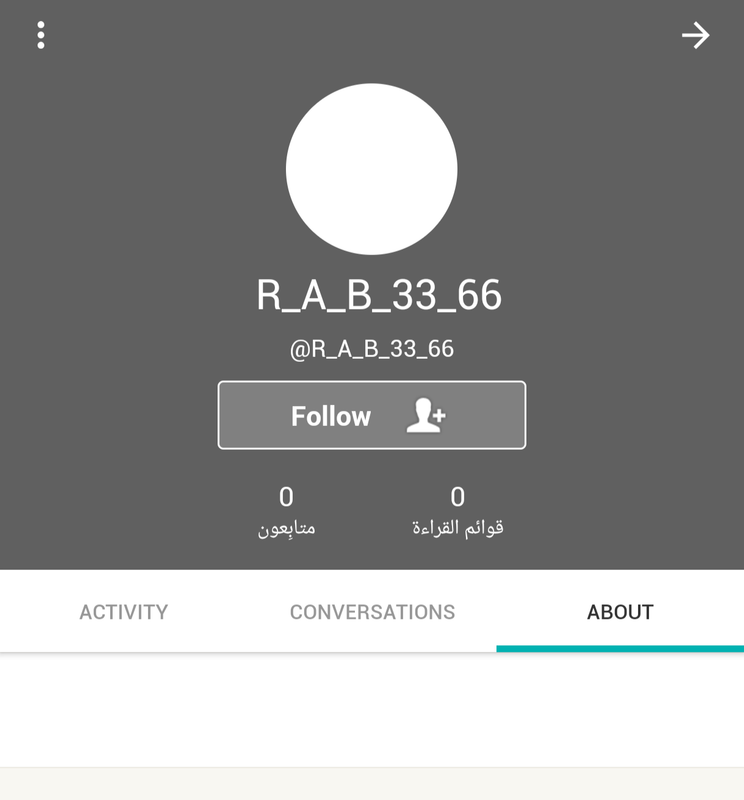Open the three-dot overflow menu
744x800 pixels.
click(x=41, y=36)
